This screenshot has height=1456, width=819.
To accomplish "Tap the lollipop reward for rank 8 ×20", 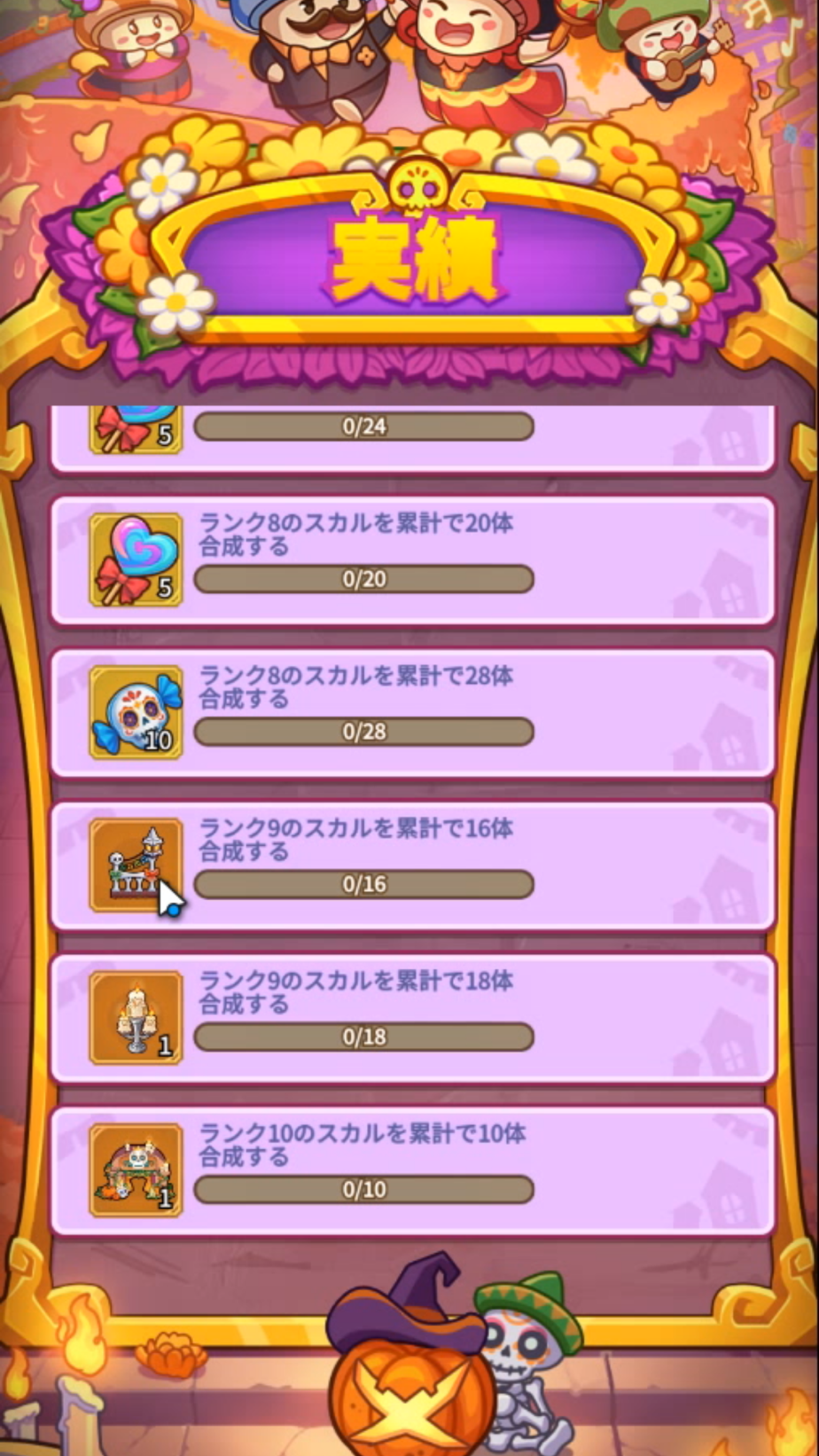I will point(136,560).
